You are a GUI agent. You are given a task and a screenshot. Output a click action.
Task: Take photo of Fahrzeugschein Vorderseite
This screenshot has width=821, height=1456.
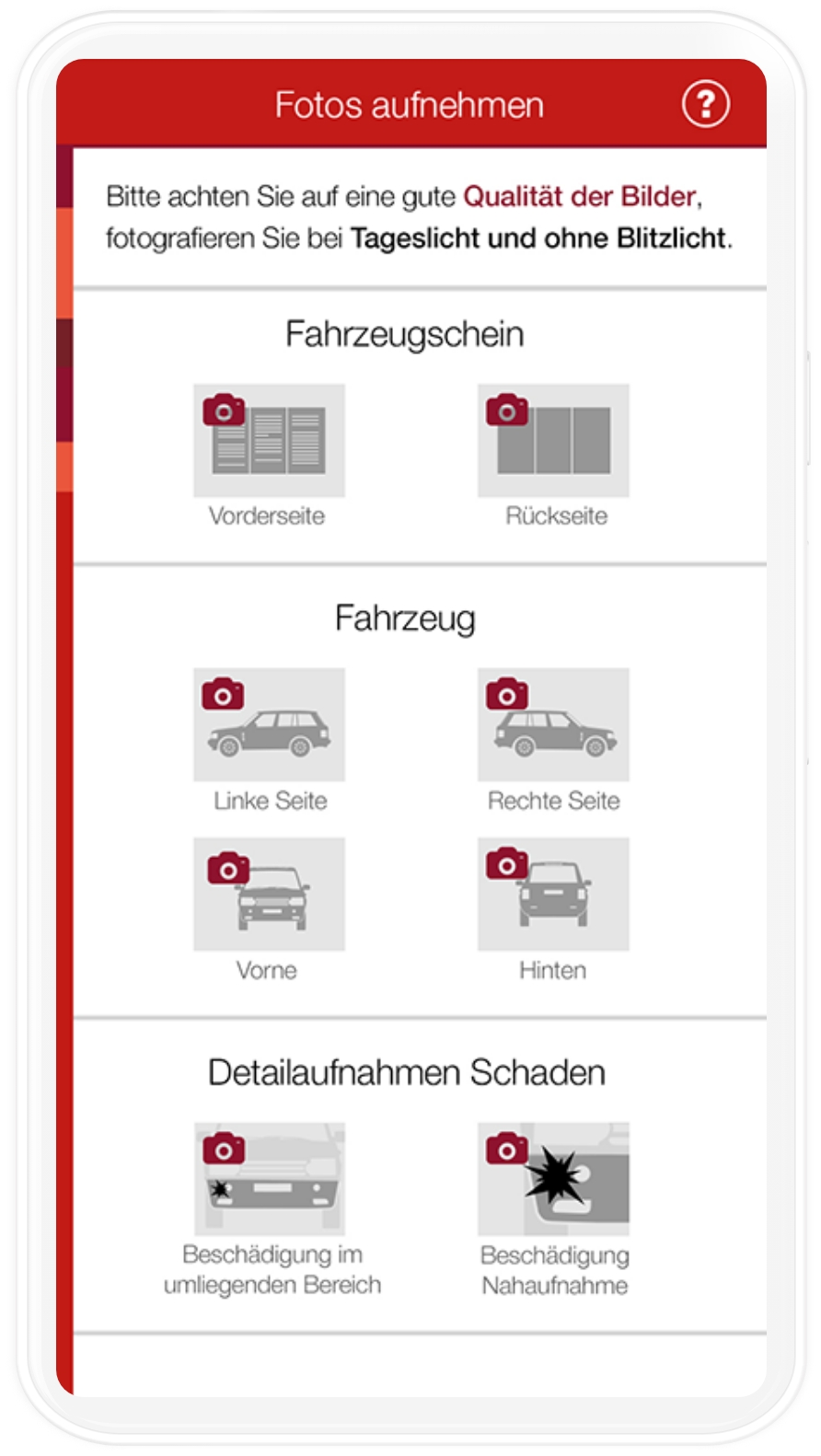click(x=269, y=441)
